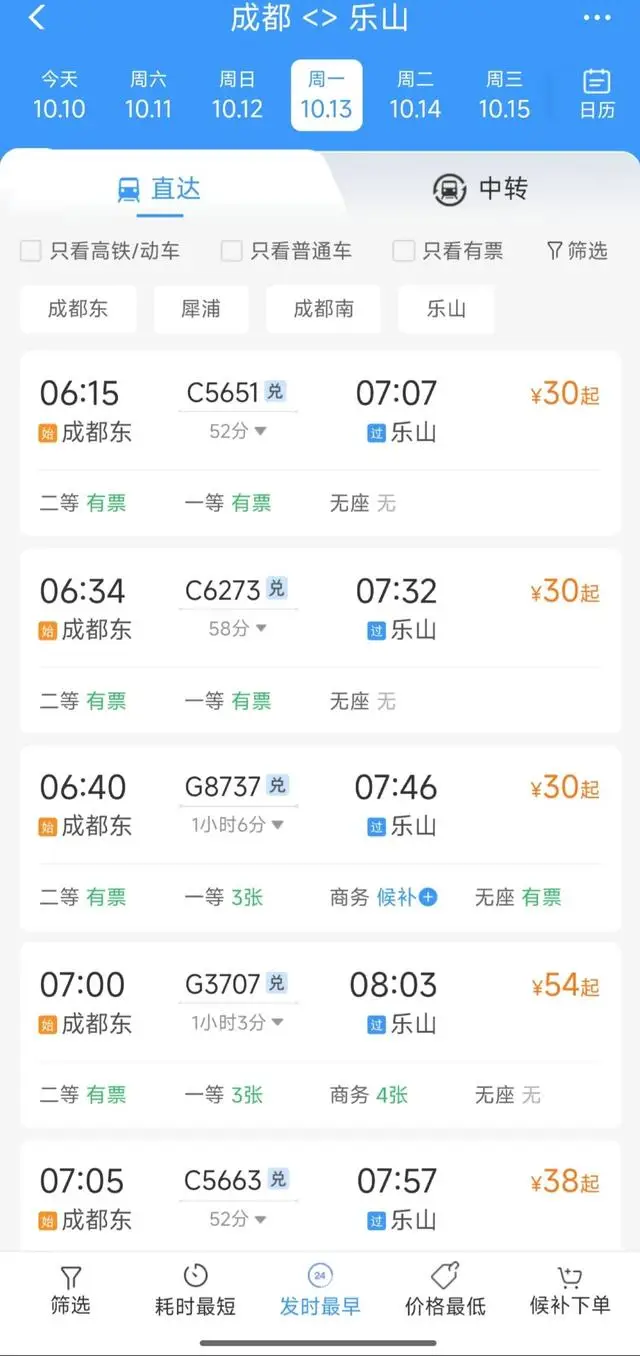
Task: Choose the 成都南 station chip
Action: [x=323, y=309]
